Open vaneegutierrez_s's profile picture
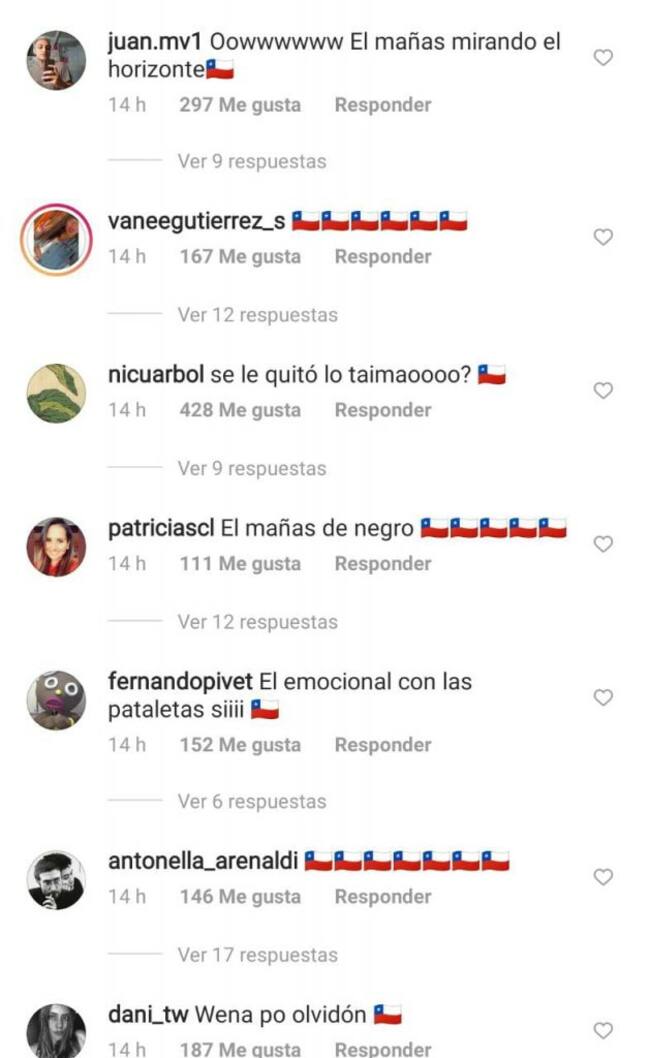 [56, 239]
